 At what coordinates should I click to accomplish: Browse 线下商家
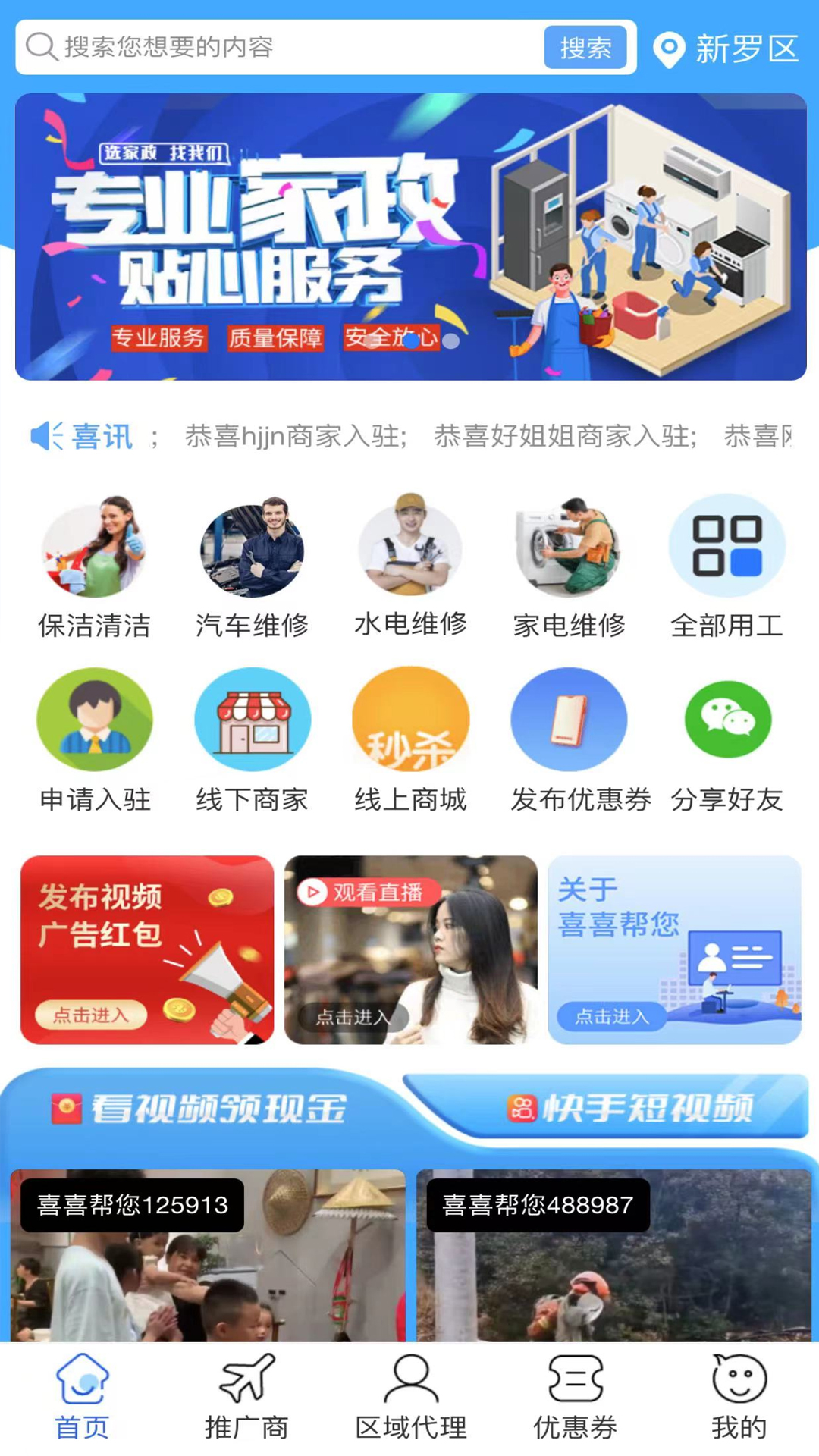tap(252, 740)
